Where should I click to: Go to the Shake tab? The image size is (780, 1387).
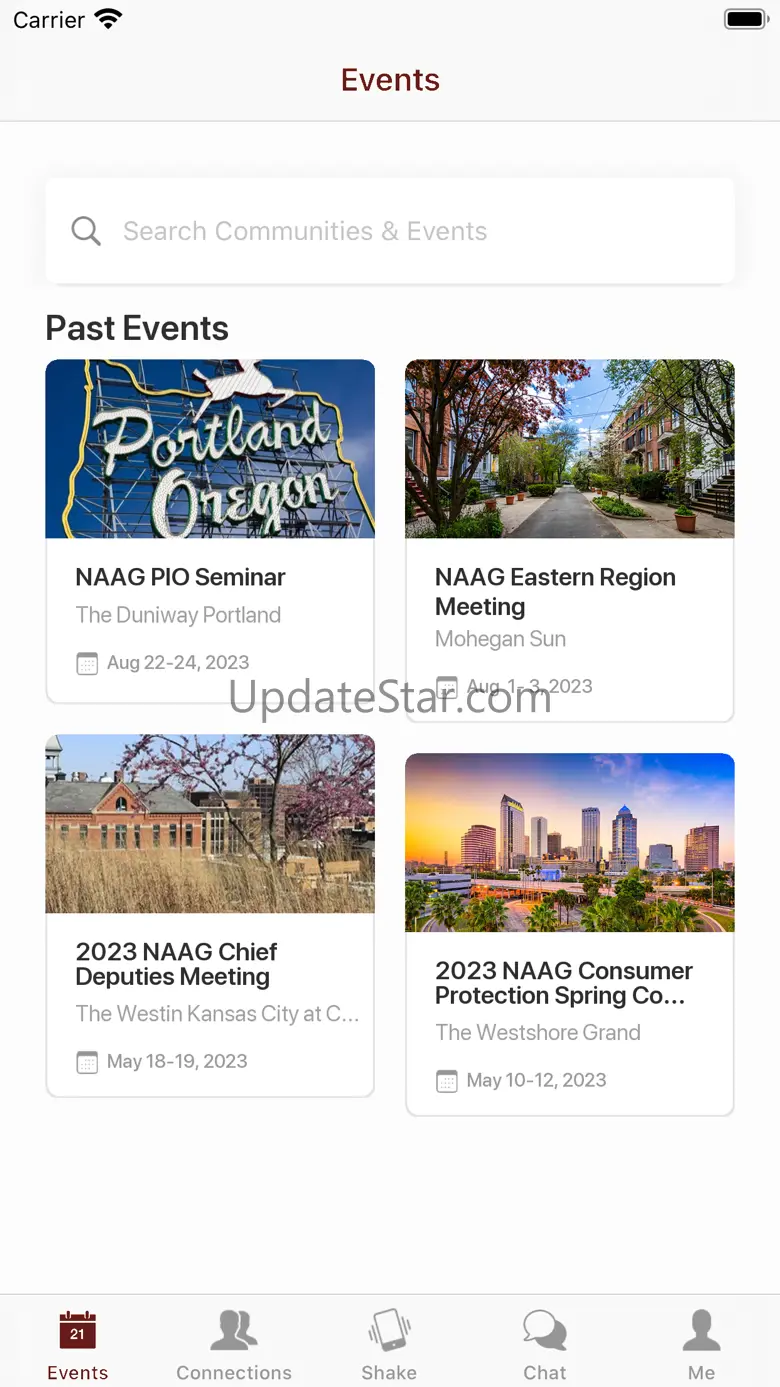click(x=389, y=1345)
